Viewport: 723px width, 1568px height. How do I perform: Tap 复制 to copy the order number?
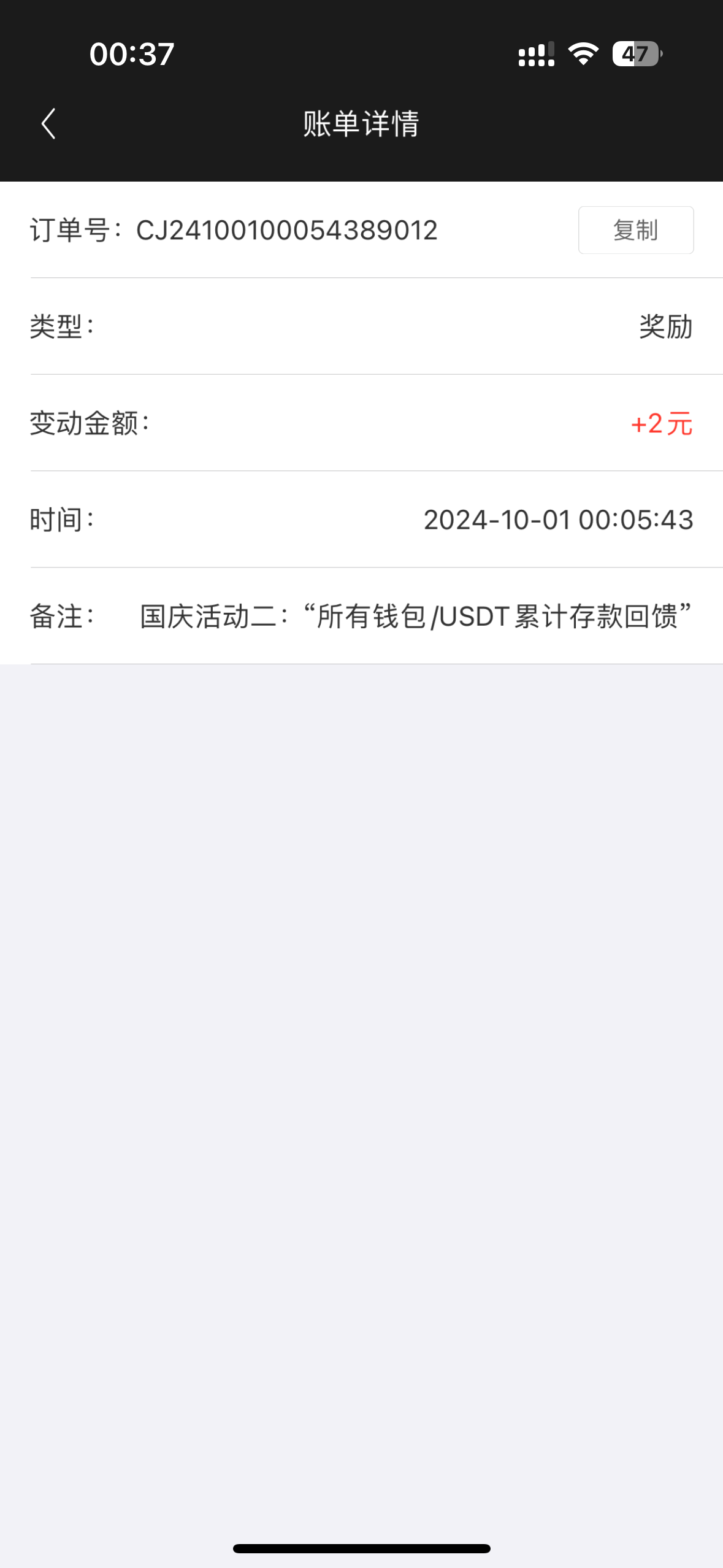click(636, 230)
